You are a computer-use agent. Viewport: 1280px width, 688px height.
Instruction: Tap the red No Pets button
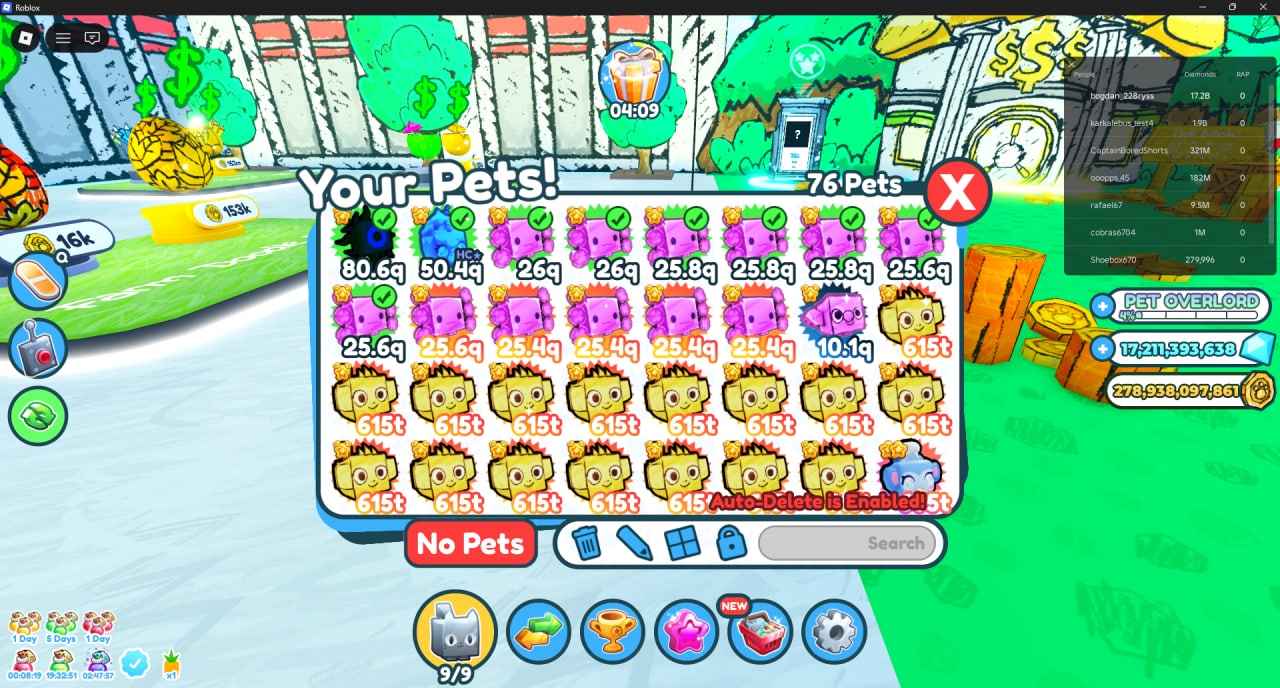tap(470, 544)
